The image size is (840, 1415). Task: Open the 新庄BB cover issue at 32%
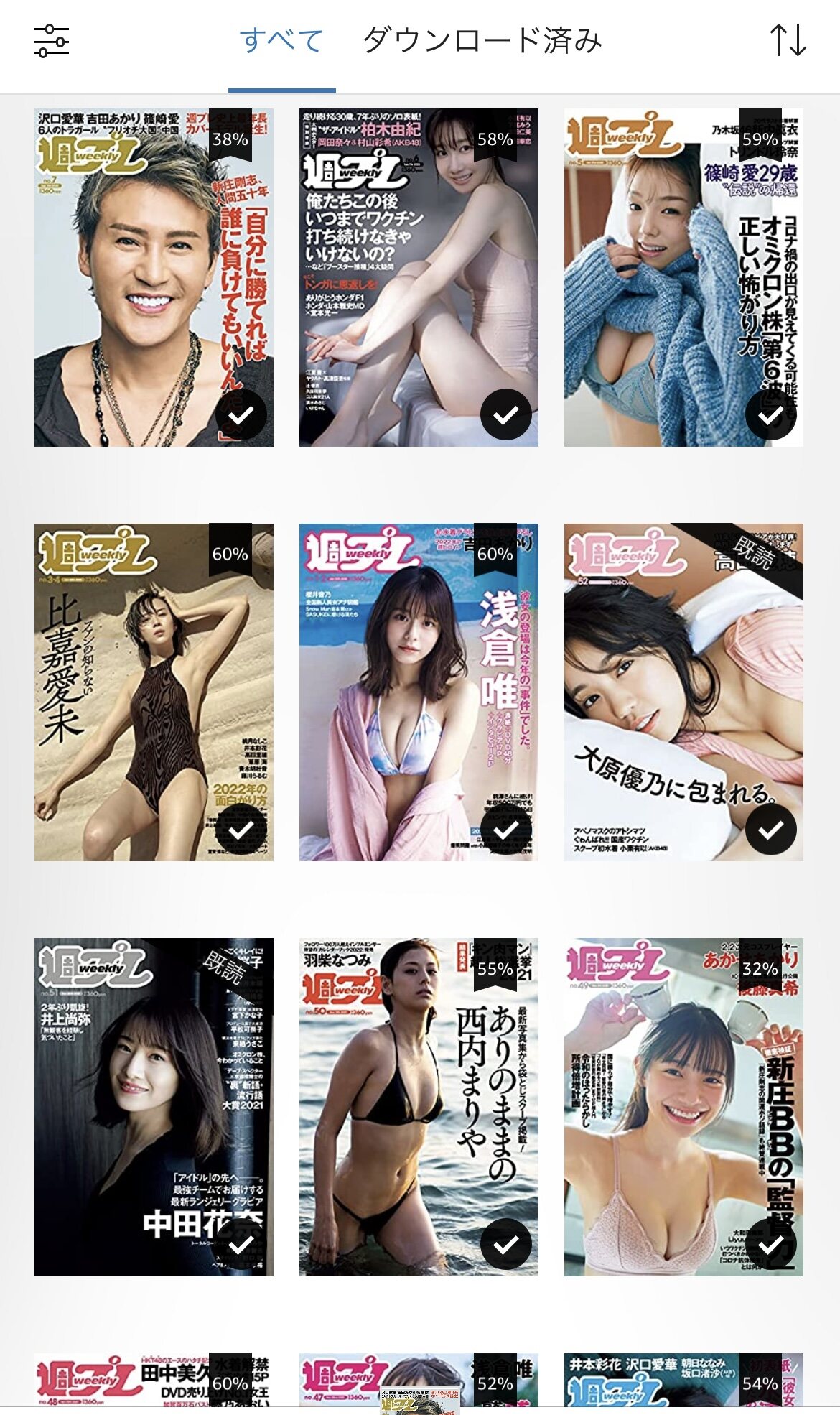pos(683,1107)
